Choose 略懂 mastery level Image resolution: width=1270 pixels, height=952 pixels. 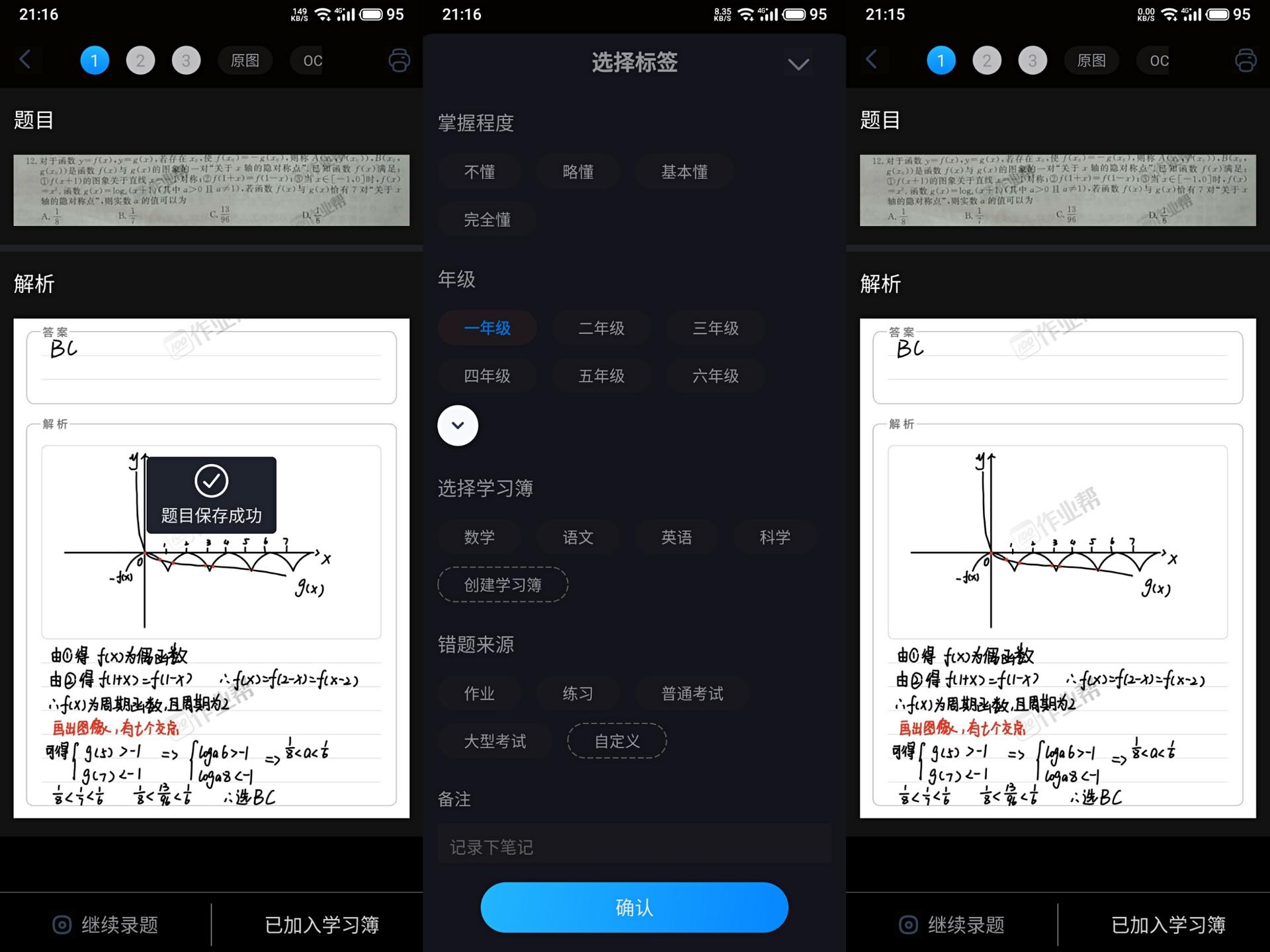pos(578,172)
